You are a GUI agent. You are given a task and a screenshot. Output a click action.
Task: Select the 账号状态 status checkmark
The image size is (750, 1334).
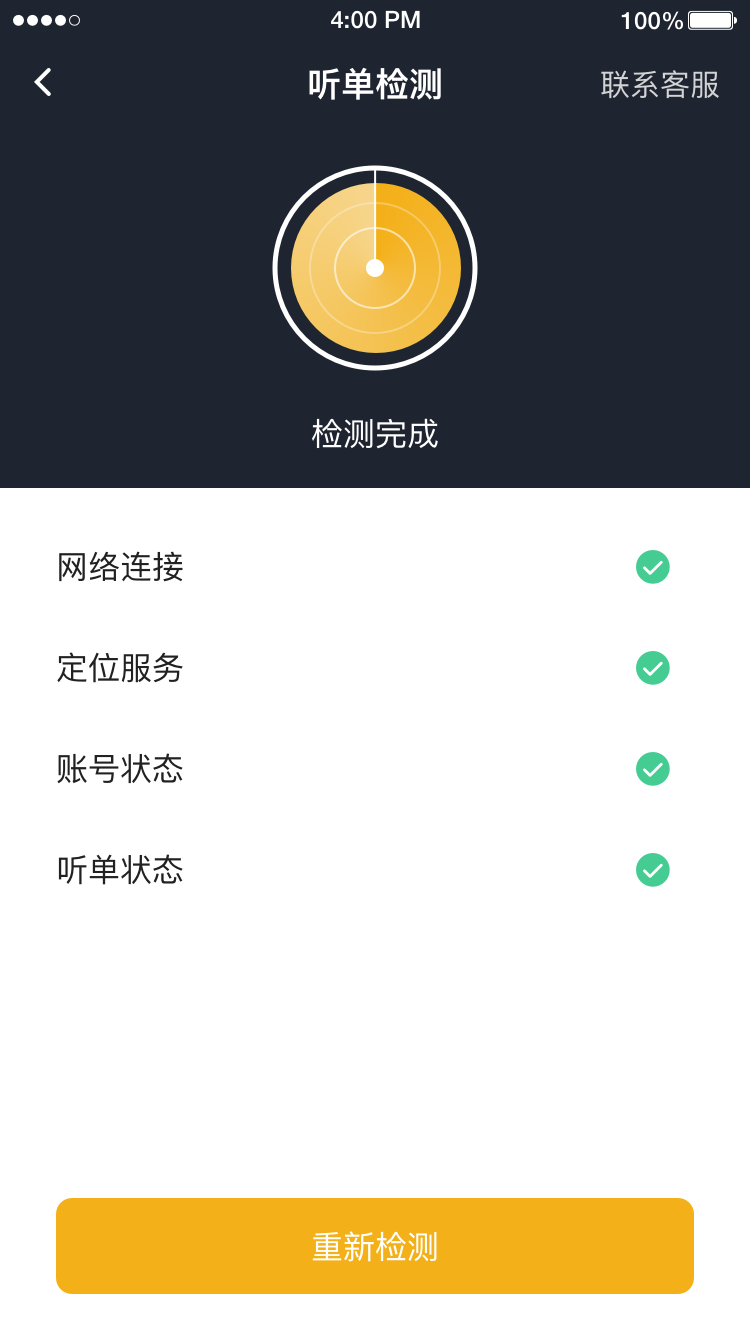coord(652,769)
